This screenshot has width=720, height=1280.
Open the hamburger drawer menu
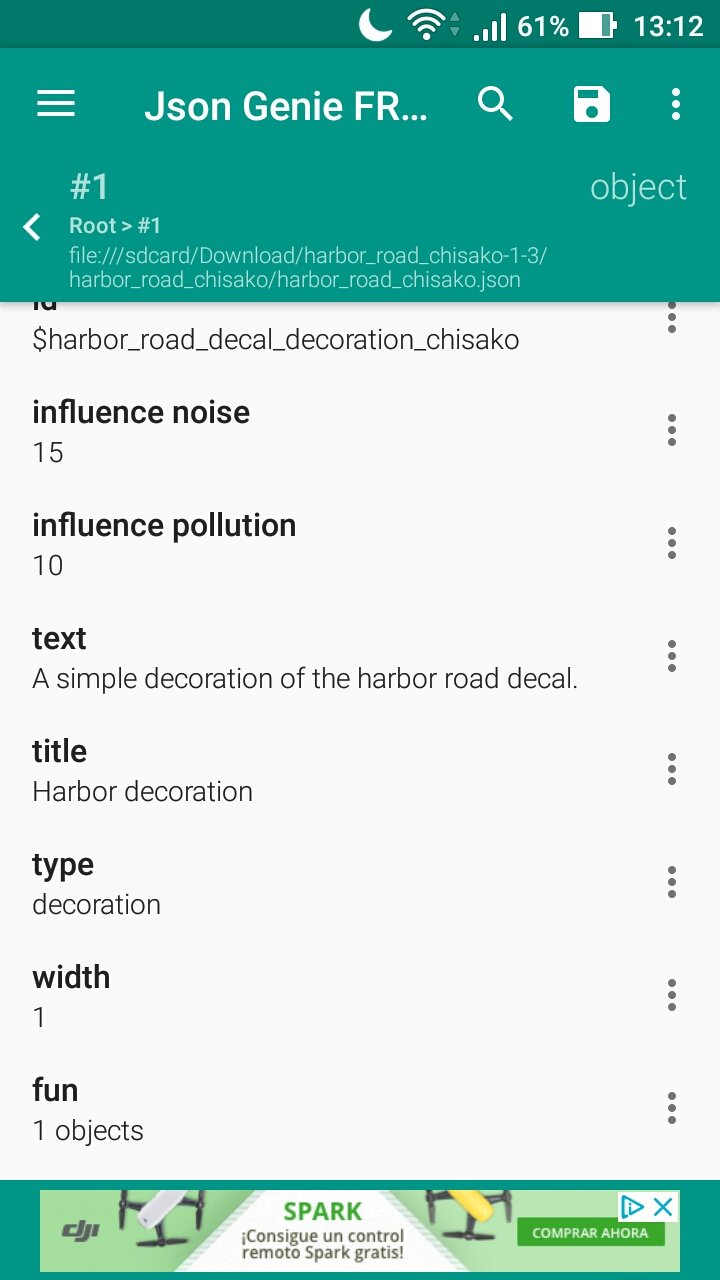point(56,104)
